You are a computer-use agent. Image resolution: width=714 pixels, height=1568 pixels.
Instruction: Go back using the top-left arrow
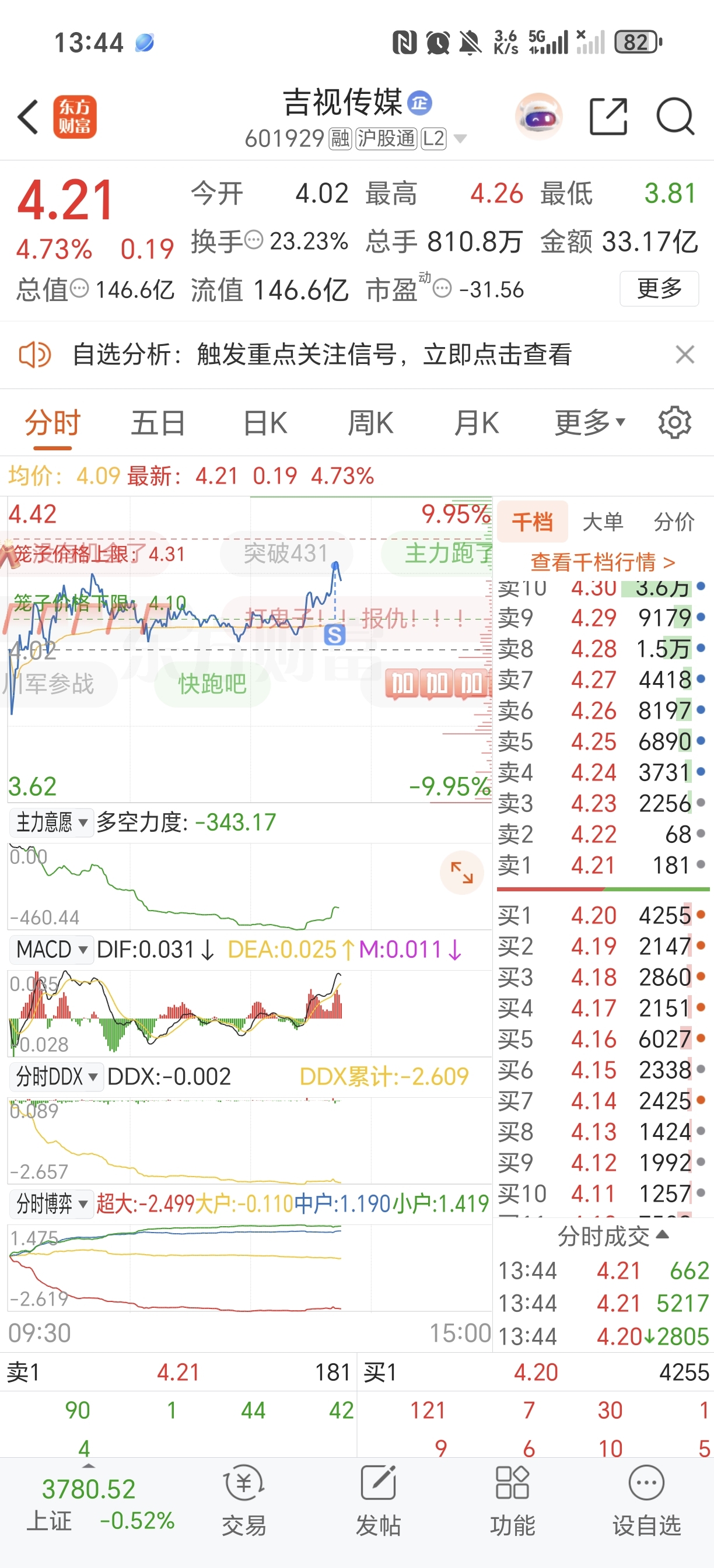(x=29, y=116)
